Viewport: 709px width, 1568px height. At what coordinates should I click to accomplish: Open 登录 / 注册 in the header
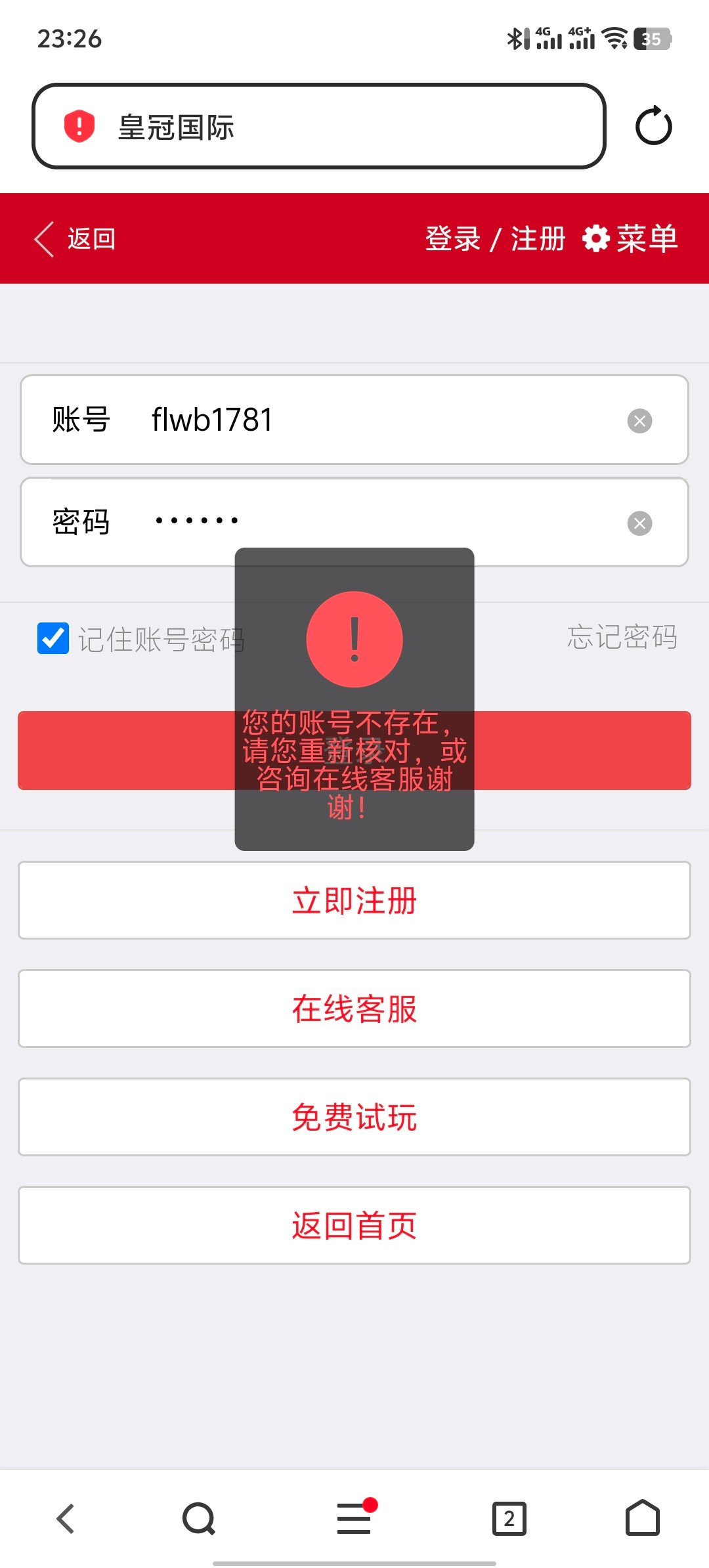tap(495, 238)
